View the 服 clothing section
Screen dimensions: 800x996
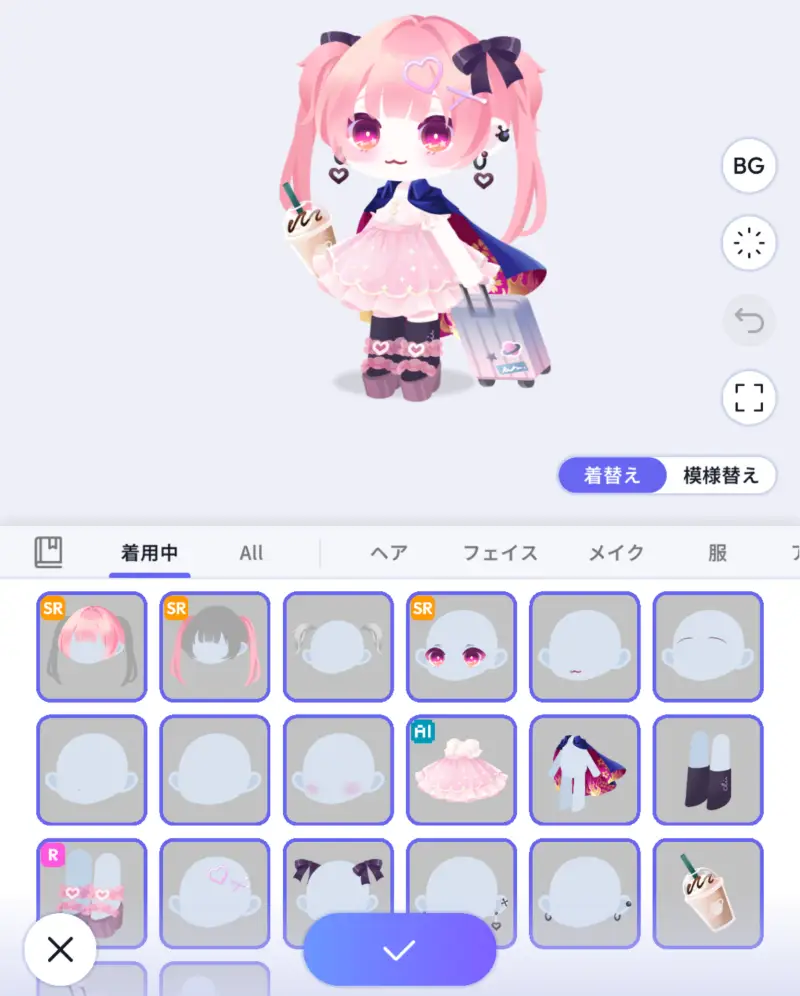coord(716,552)
